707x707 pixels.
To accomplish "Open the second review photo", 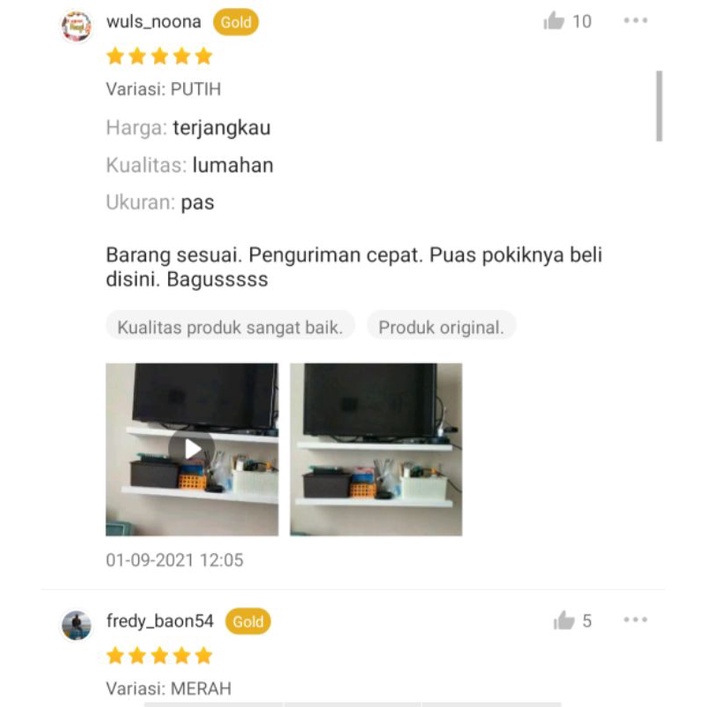I will click(376, 449).
